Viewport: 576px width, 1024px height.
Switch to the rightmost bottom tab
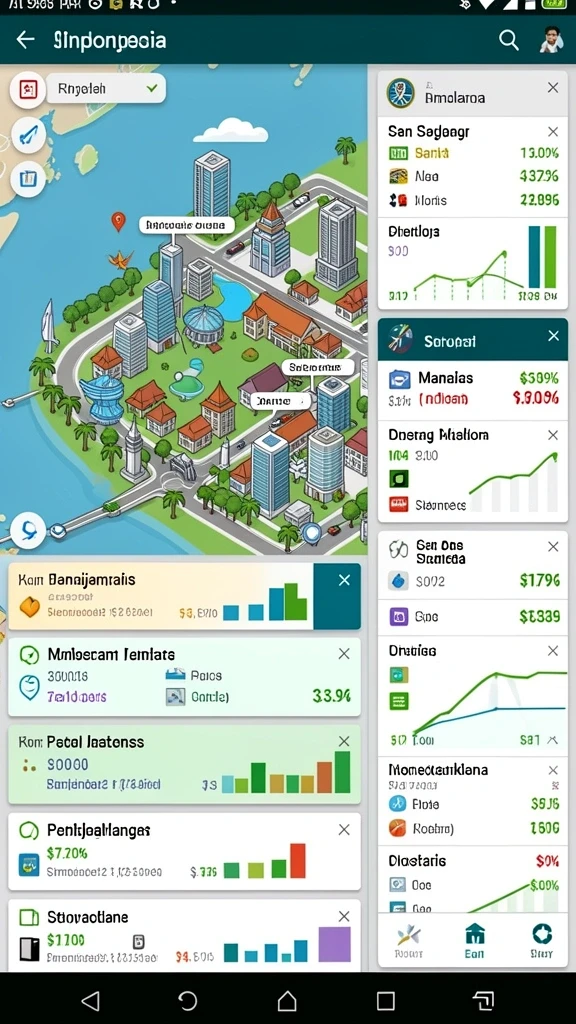(541, 940)
